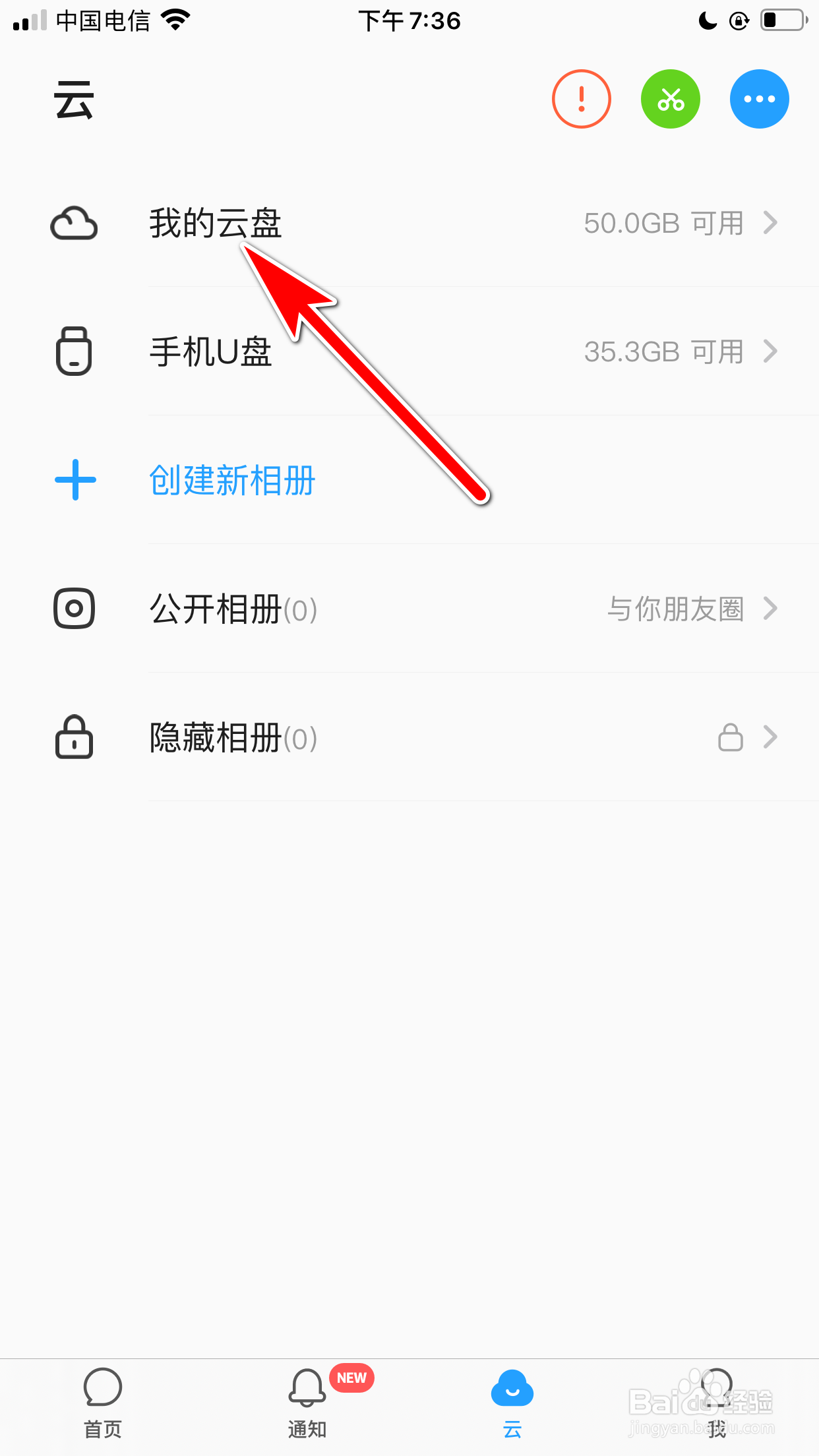The image size is (819, 1456).
Task: Open the blue more options icon
Action: tap(759, 98)
